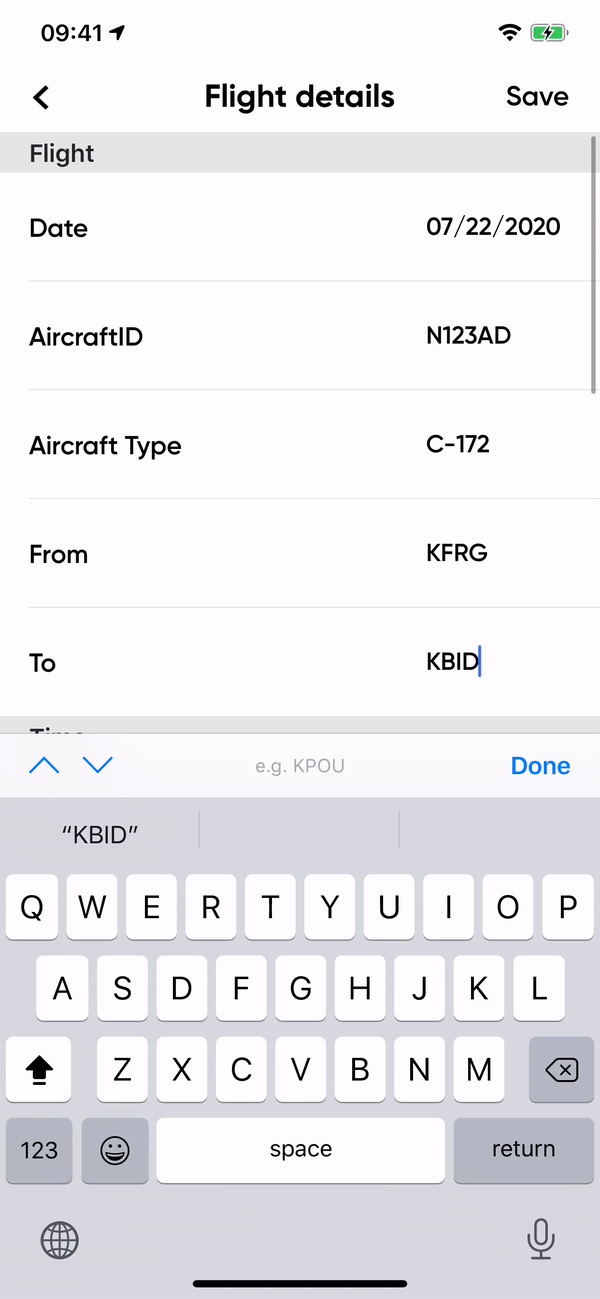Tap the return key
The width and height of the screenshot is (600, 1299).
523,1150
